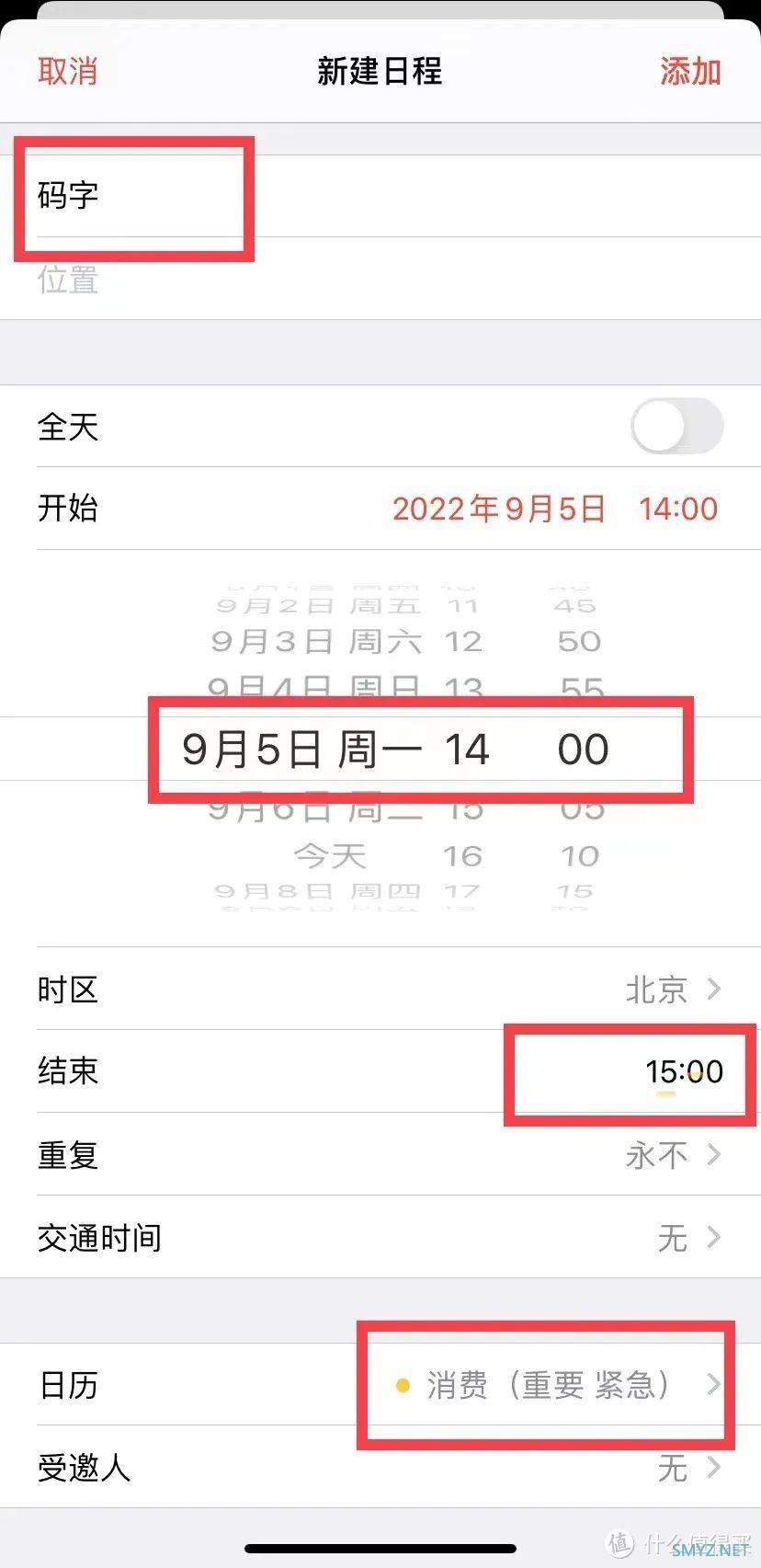Screen dimensions: 761x1568
Task: Tap 取消 to cancel the new event
Action: [x=67, y=71]
